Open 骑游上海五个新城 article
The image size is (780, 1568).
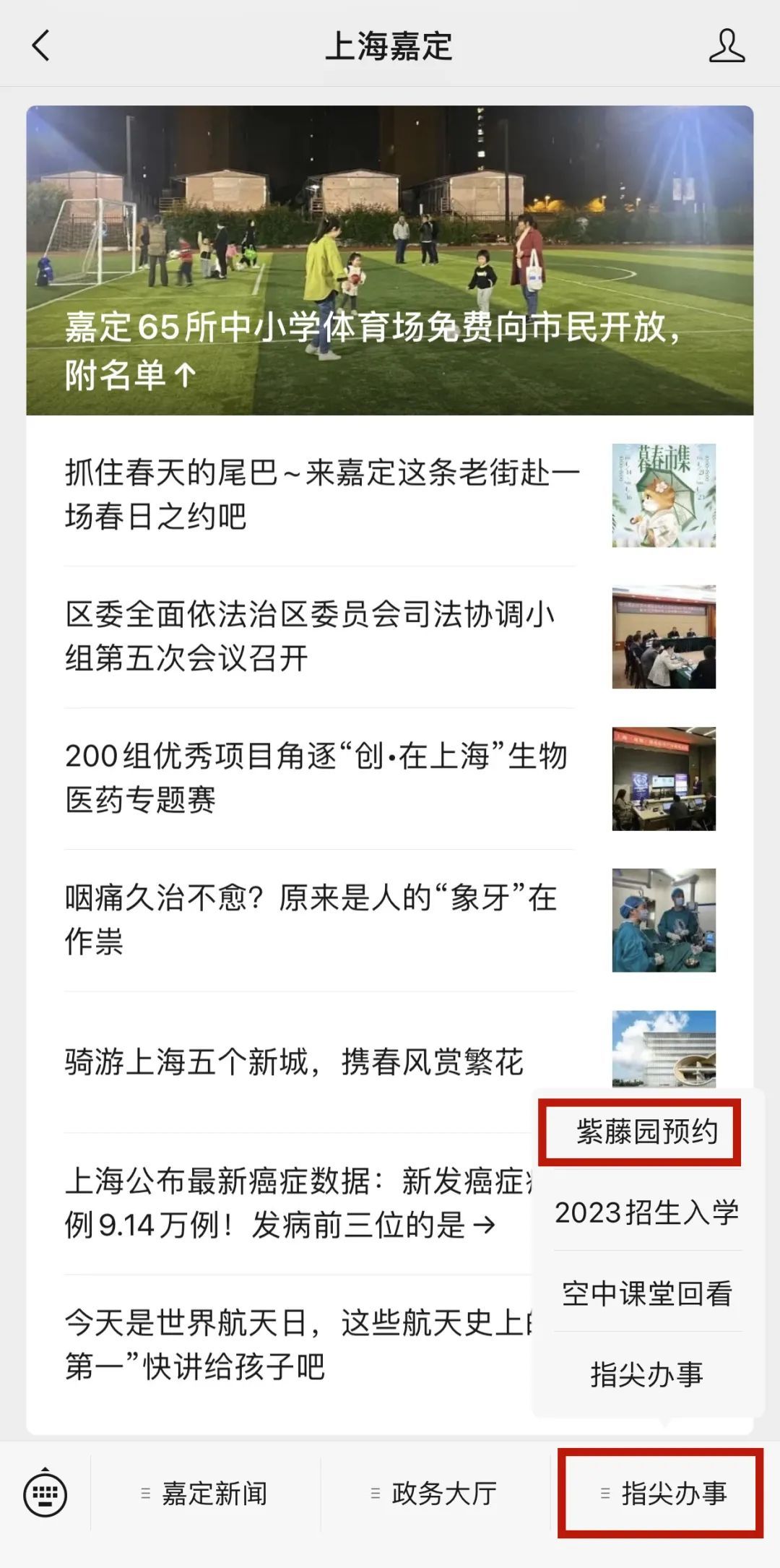pyautogui.click(x=293, y=1061)
